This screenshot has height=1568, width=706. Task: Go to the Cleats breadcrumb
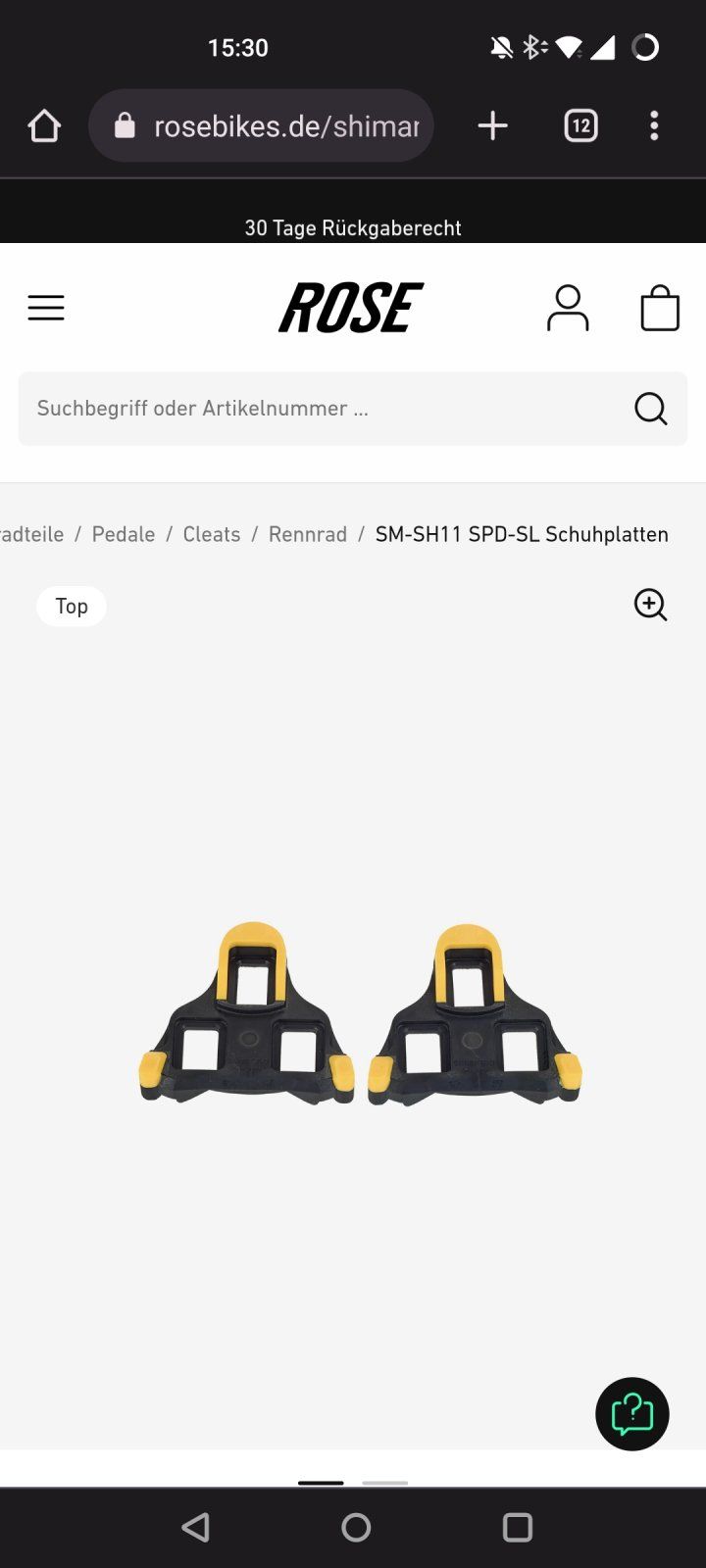212,534
